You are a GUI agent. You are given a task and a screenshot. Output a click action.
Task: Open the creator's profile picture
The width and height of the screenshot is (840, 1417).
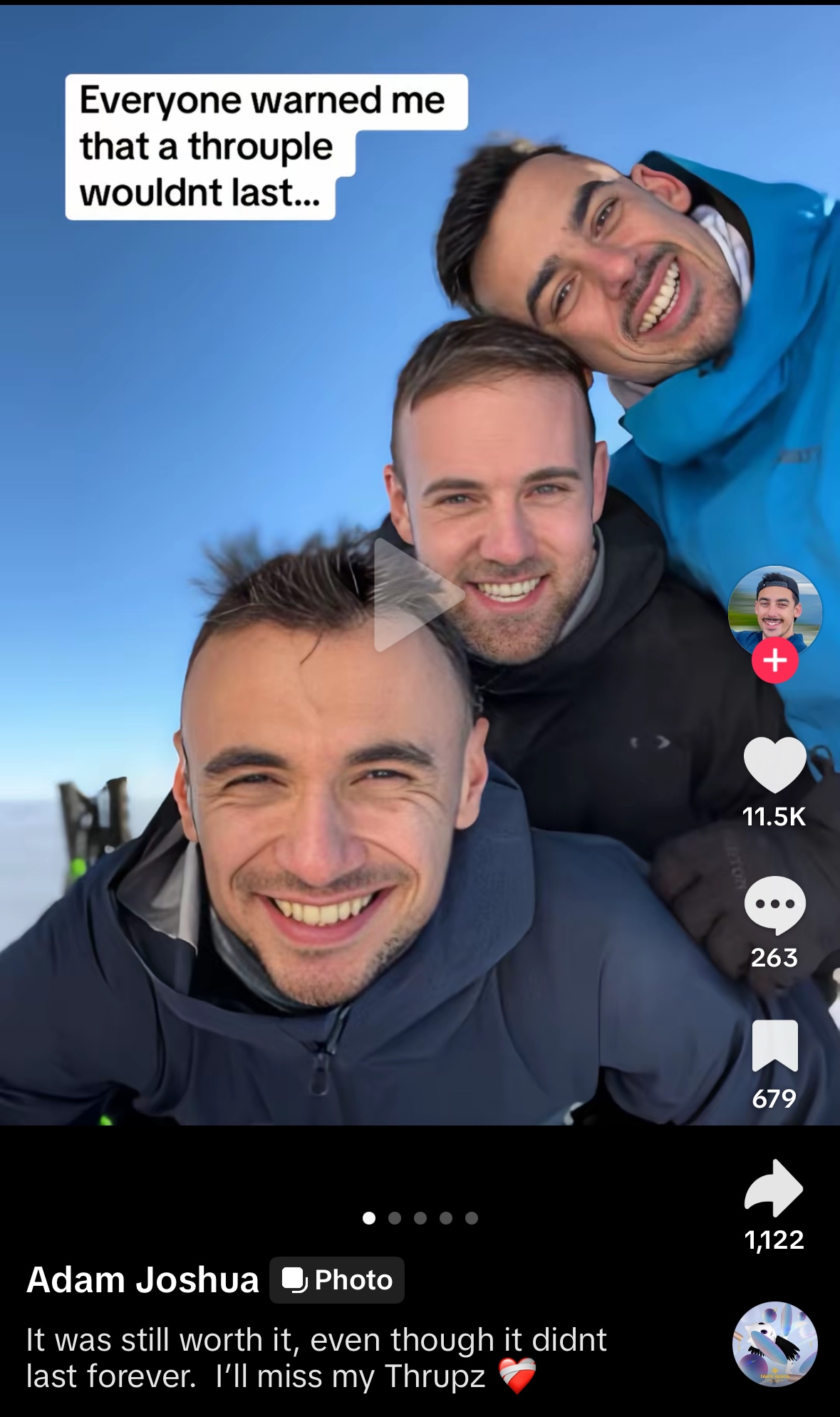click(774, 608)
